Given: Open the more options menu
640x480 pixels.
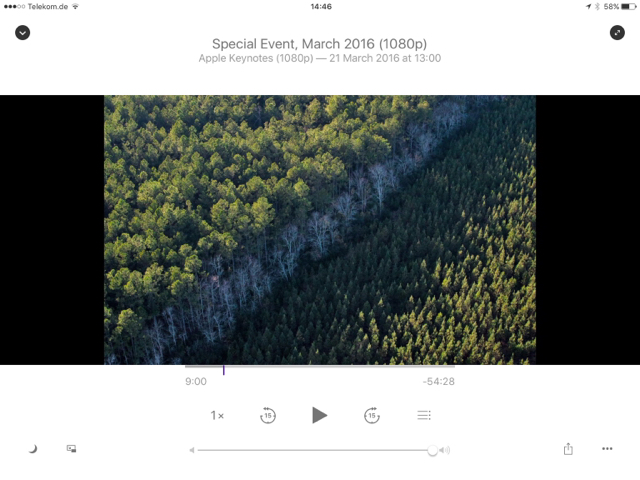Looking at the screenshot, I should 607,450.
